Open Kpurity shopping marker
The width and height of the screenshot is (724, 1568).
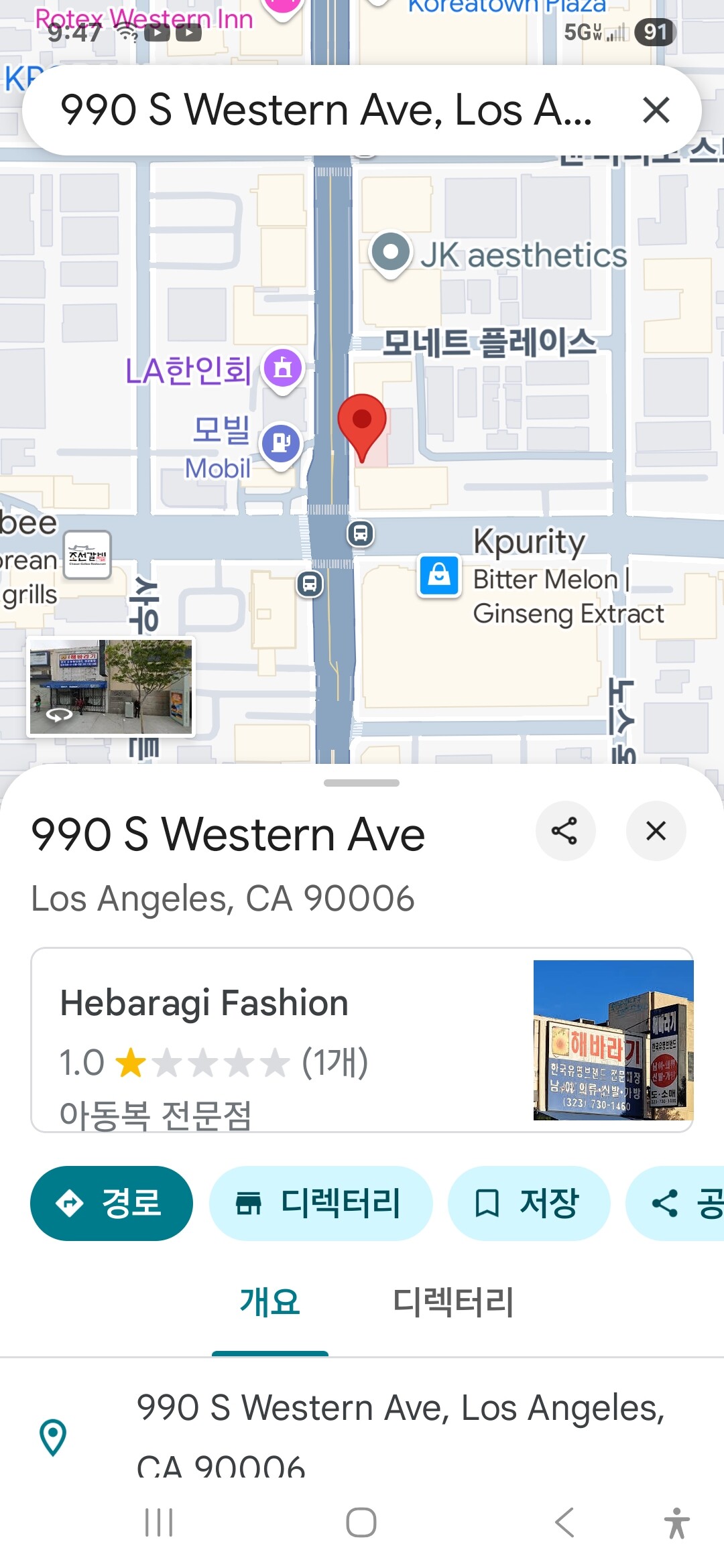439,575
